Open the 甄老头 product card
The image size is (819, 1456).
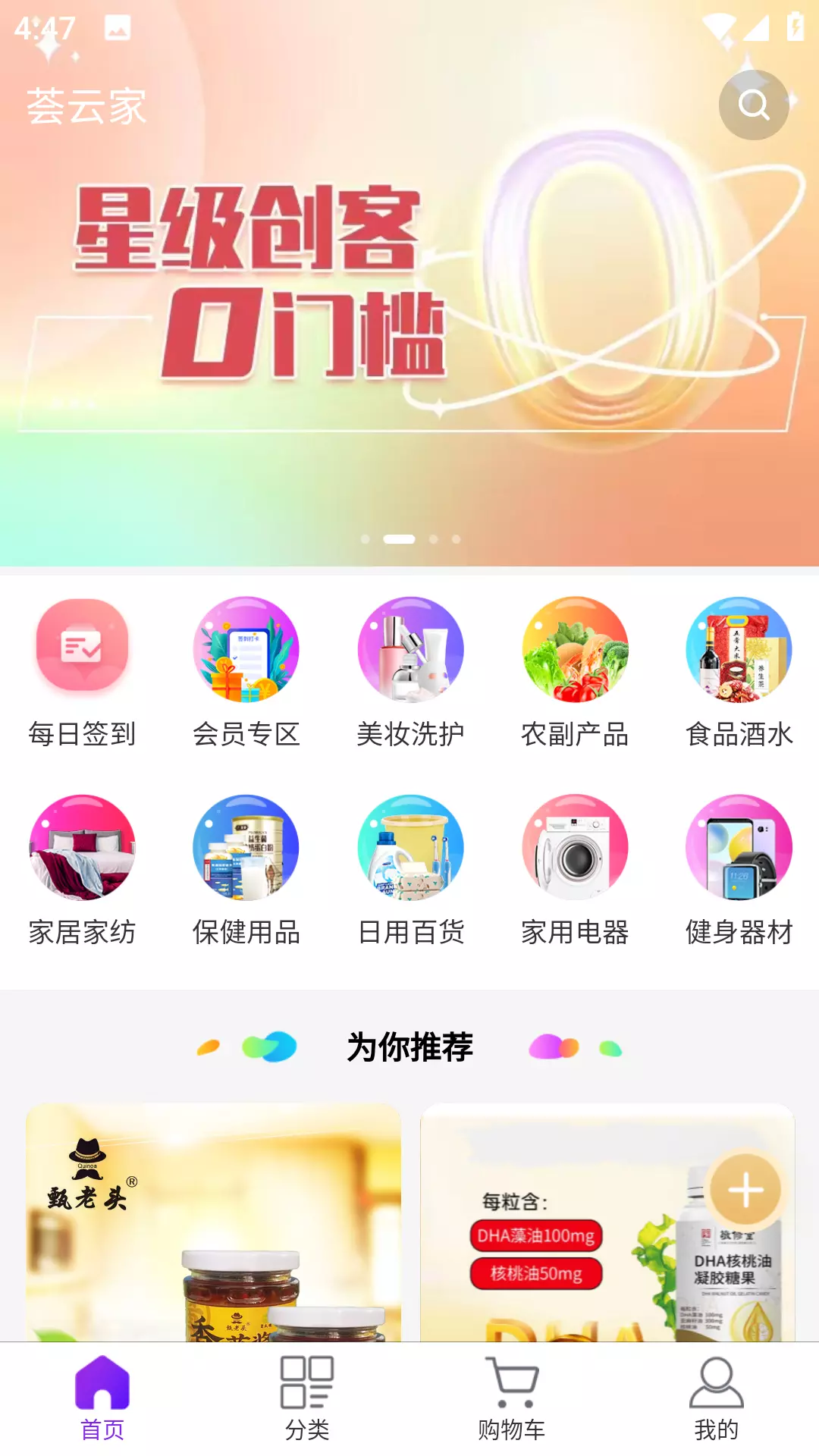click(x=213, y=1222)
